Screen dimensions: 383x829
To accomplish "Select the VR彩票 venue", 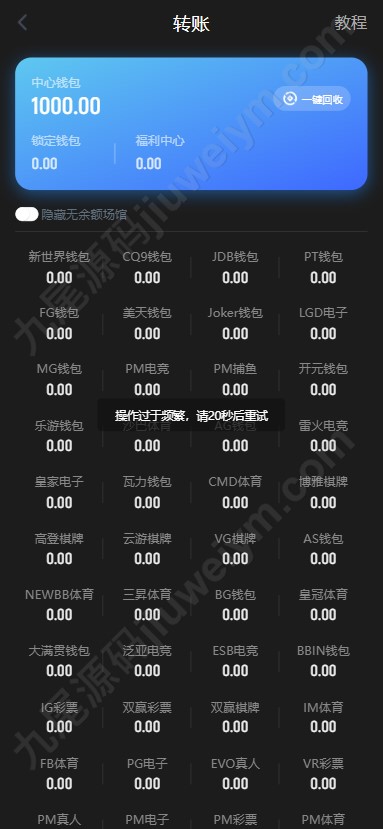I will click(323, 773).
